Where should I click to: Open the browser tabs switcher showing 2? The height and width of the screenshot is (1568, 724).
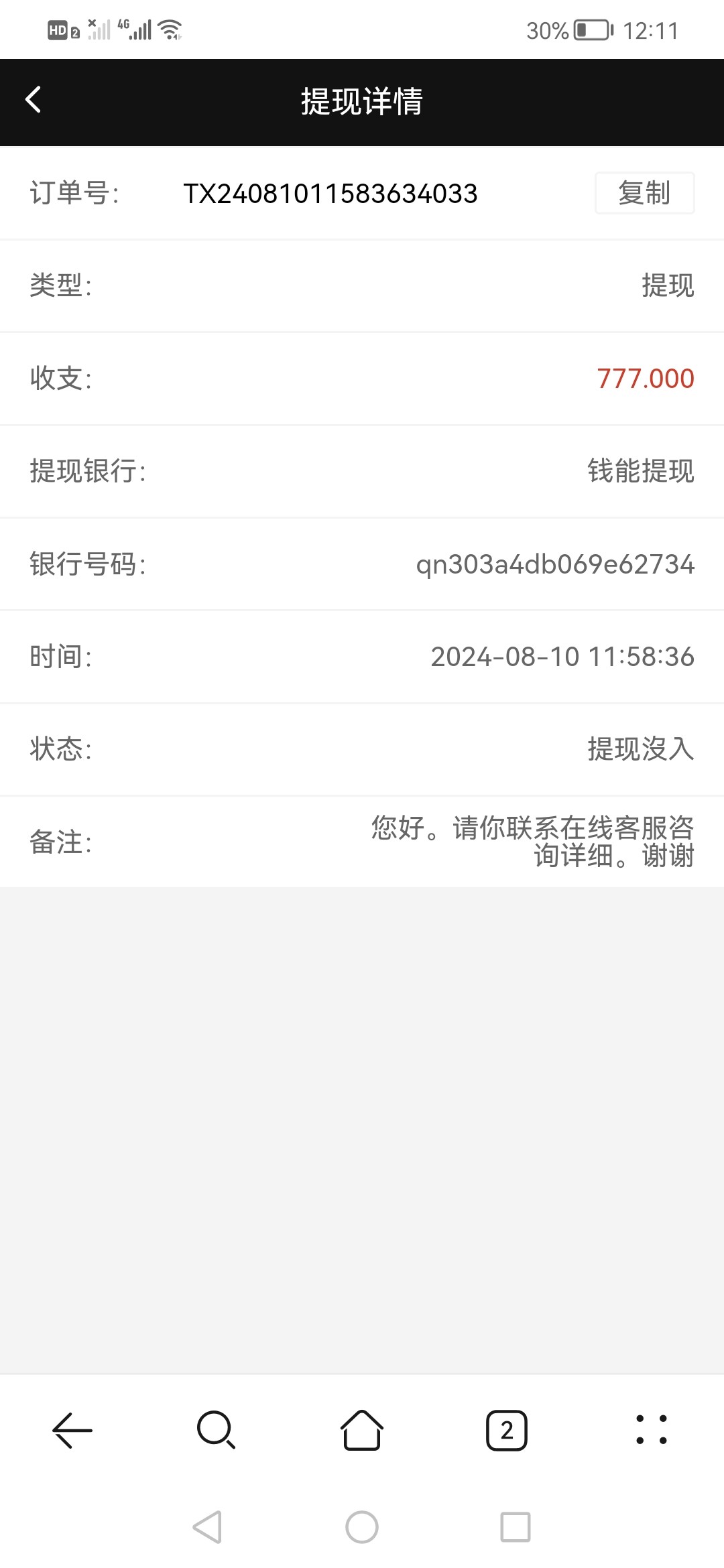coord(507,1431)
